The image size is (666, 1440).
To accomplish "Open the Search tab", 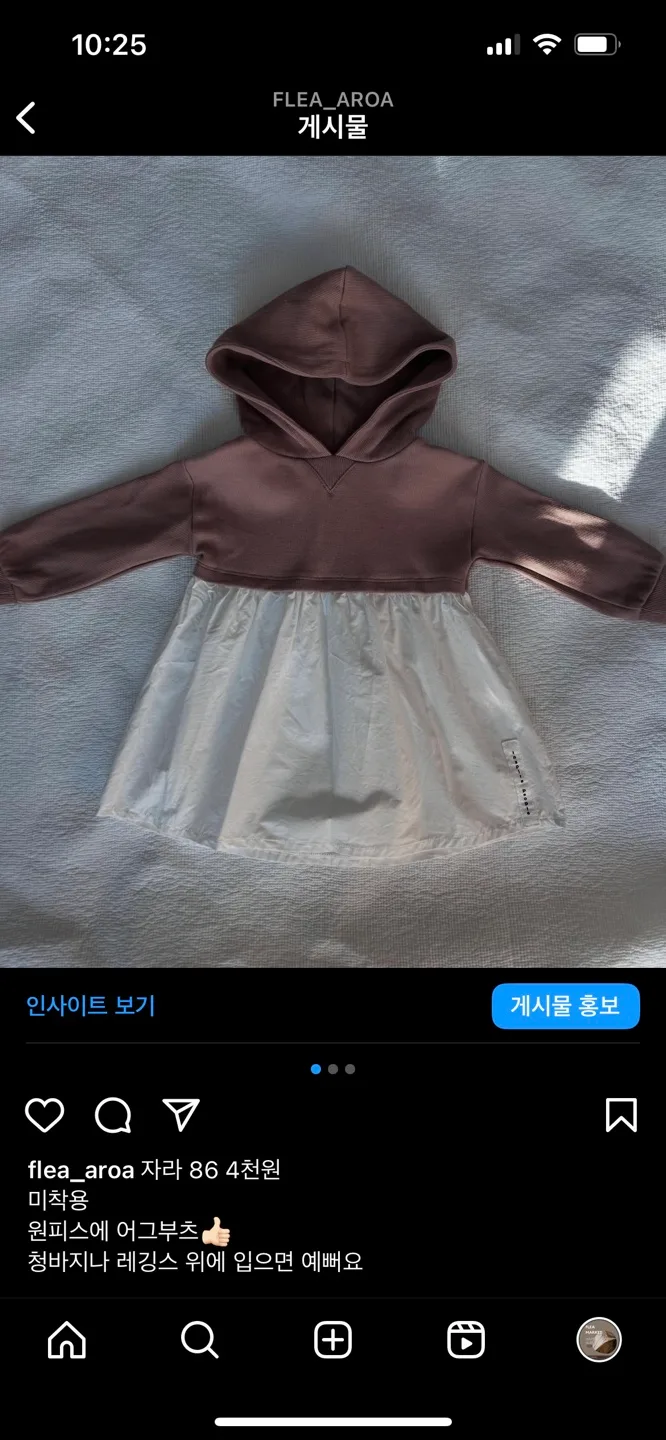I will pos(200,1340).
